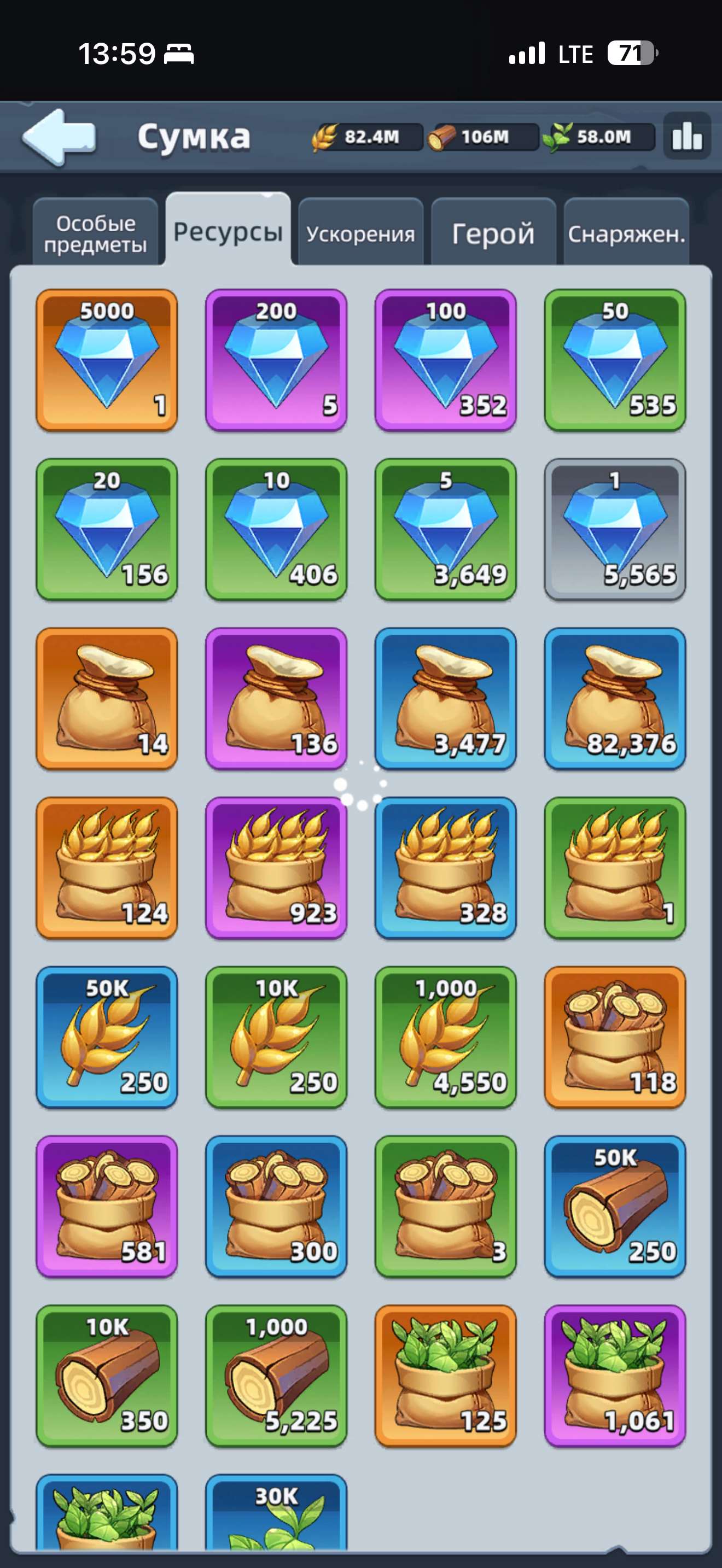Select the 1,000 wood log with 5,225
Image resolution: width=722 pixels, height=1568 pixels.
click(x=276, y=1376)
